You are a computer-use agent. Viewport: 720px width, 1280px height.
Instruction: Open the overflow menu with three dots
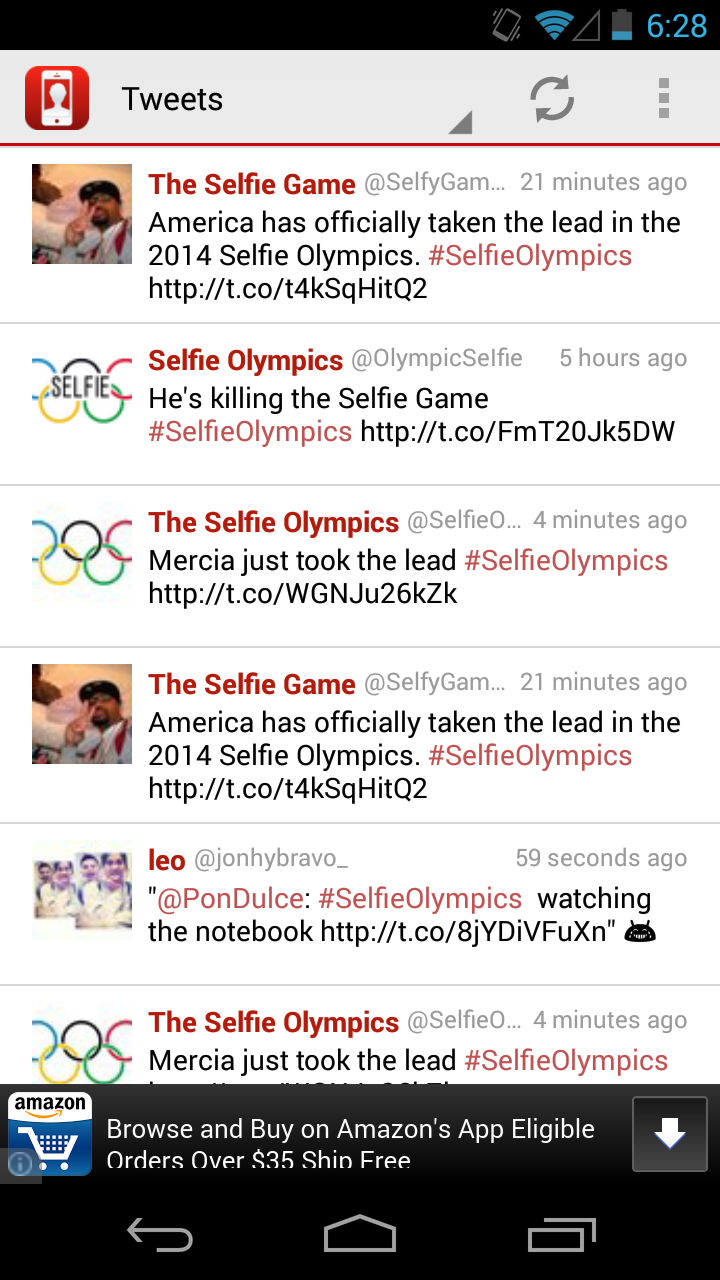663,98
